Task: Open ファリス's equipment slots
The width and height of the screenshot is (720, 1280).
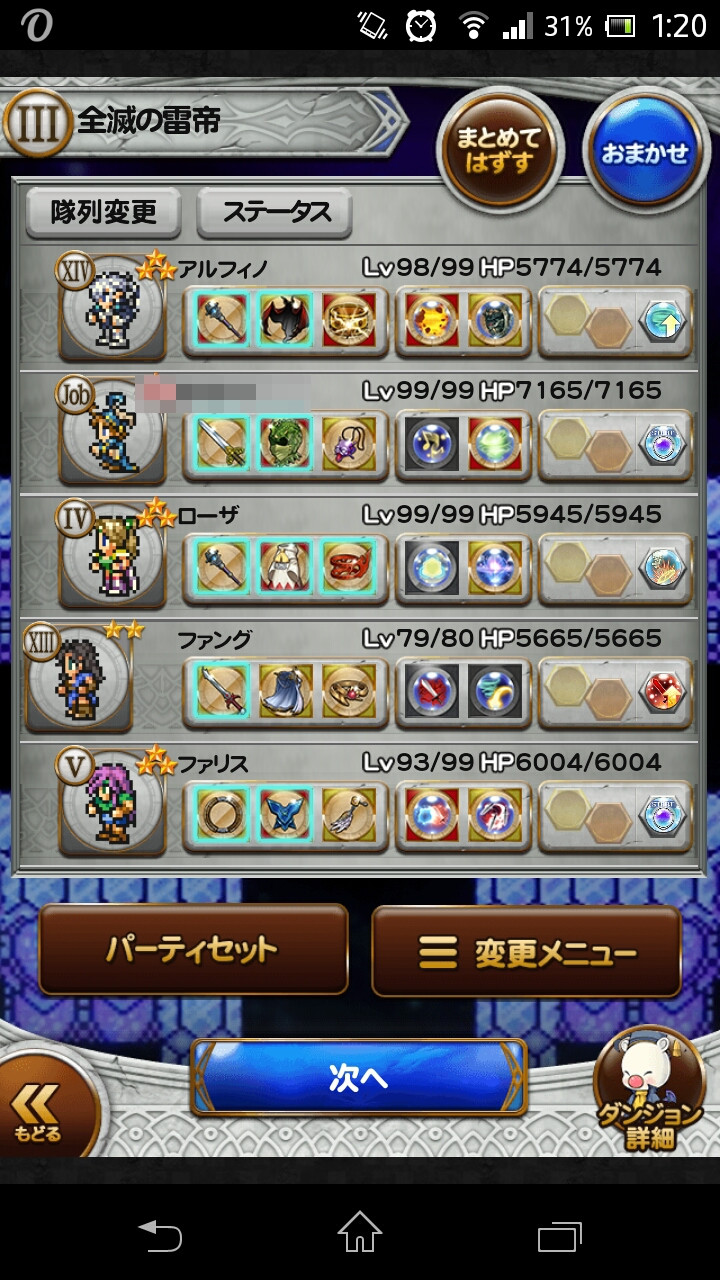Action: click(285, 815)
